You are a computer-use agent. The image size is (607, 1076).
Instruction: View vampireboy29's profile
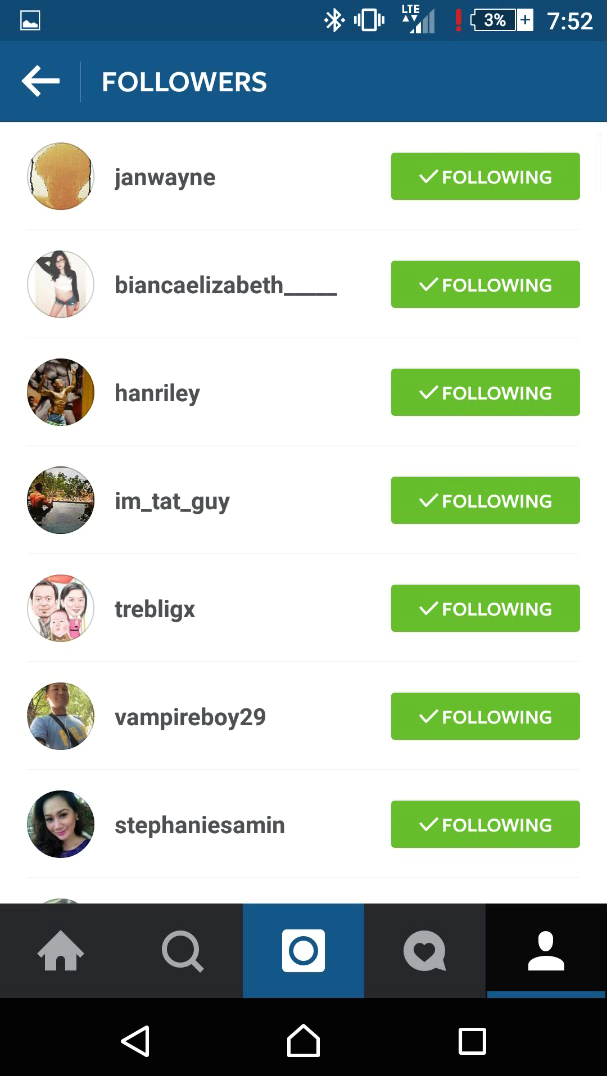tap(190, 716)
